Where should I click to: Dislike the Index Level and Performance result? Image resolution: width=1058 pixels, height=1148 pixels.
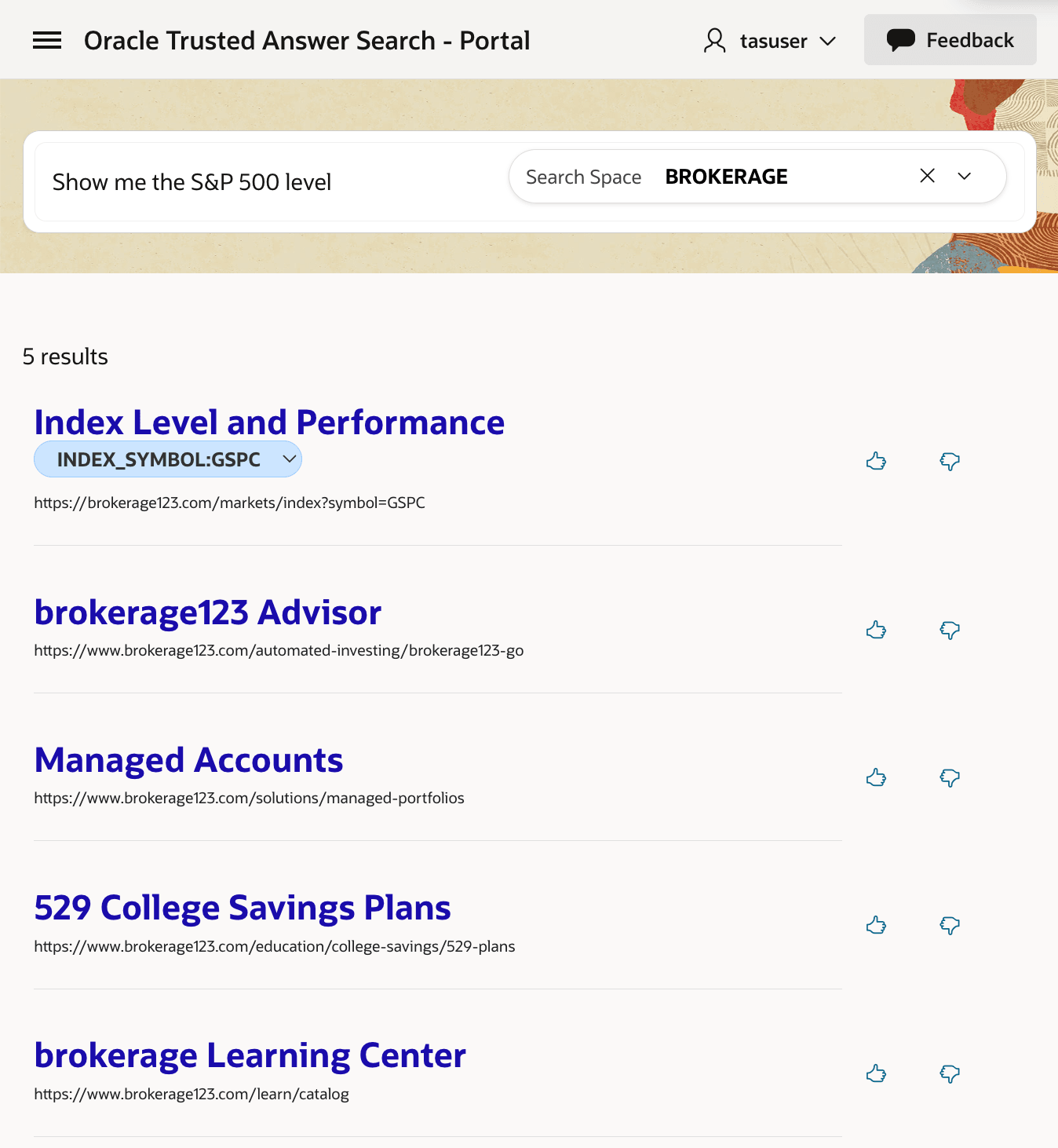[950, 461]
